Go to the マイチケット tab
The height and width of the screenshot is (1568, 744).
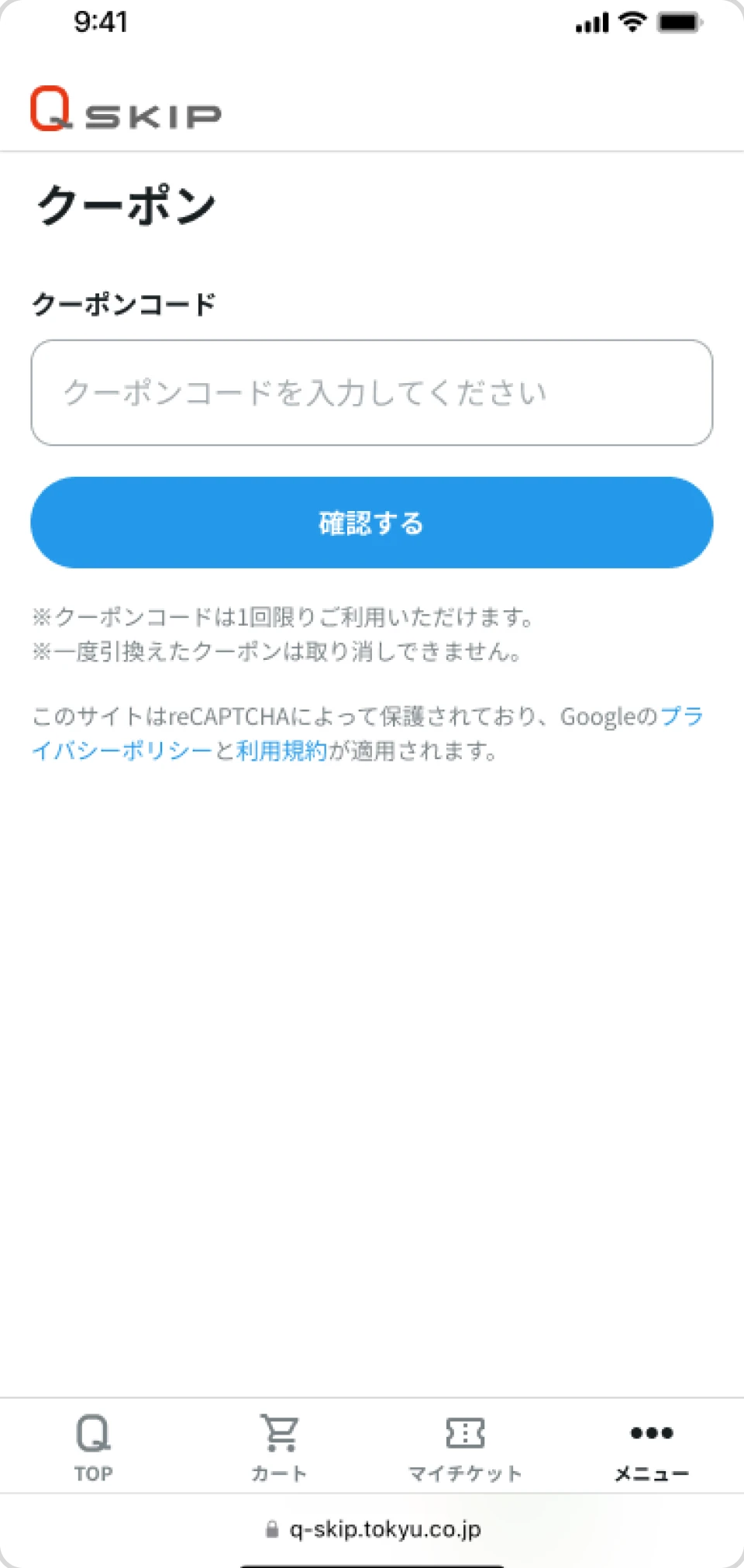point(465,1447)
